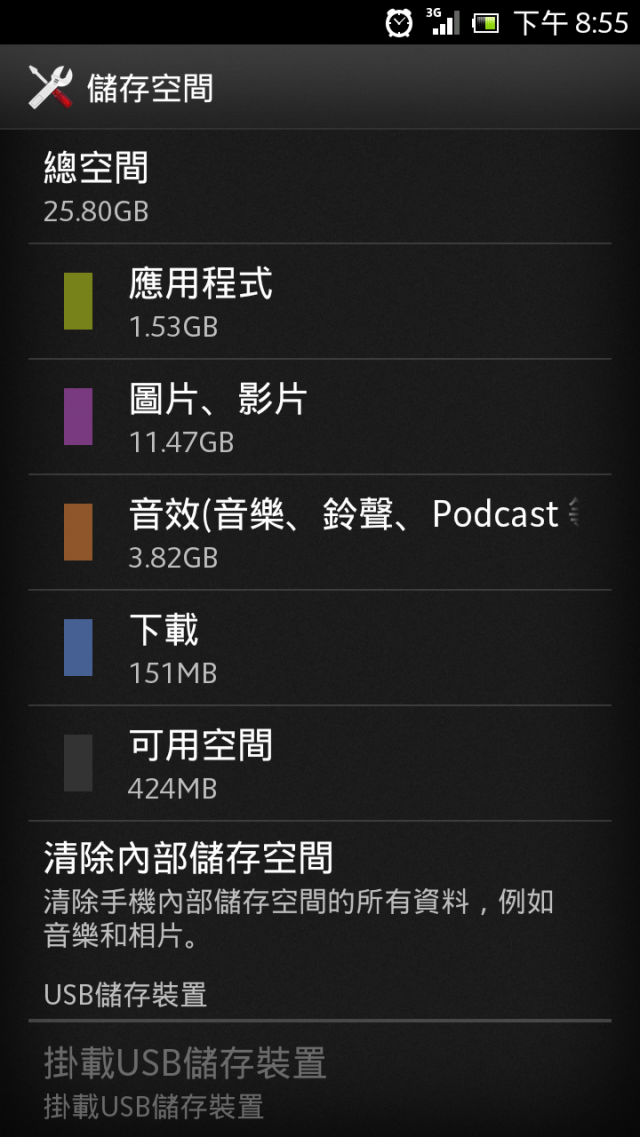Open 音效 (音樂、鈴聲、Podcast) row
Screen dimensions: 640x1138
click(320, 532)
